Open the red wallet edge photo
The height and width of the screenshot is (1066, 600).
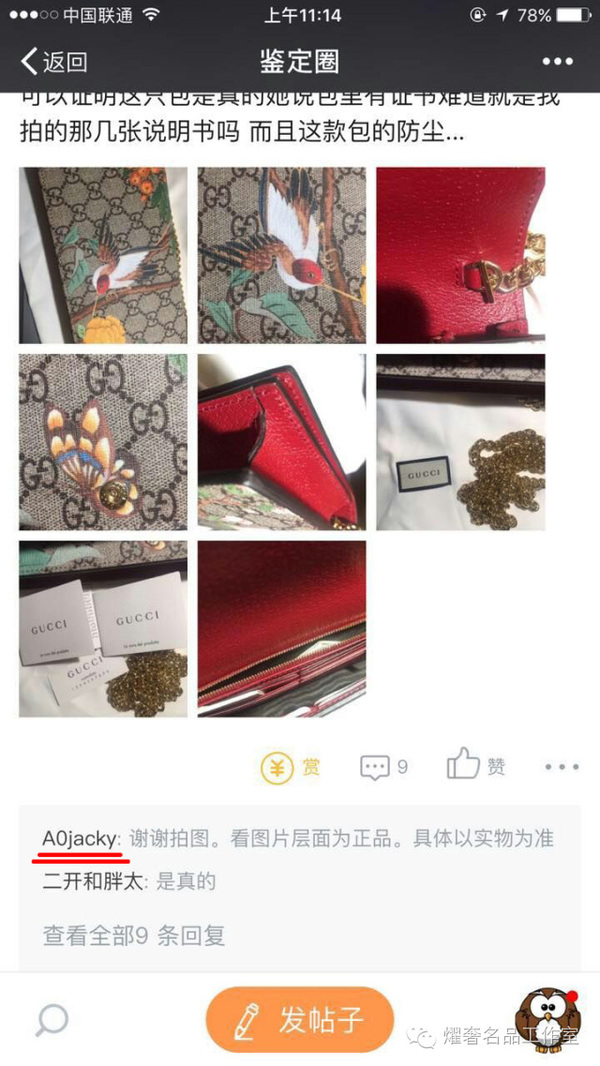coord(282,441)
